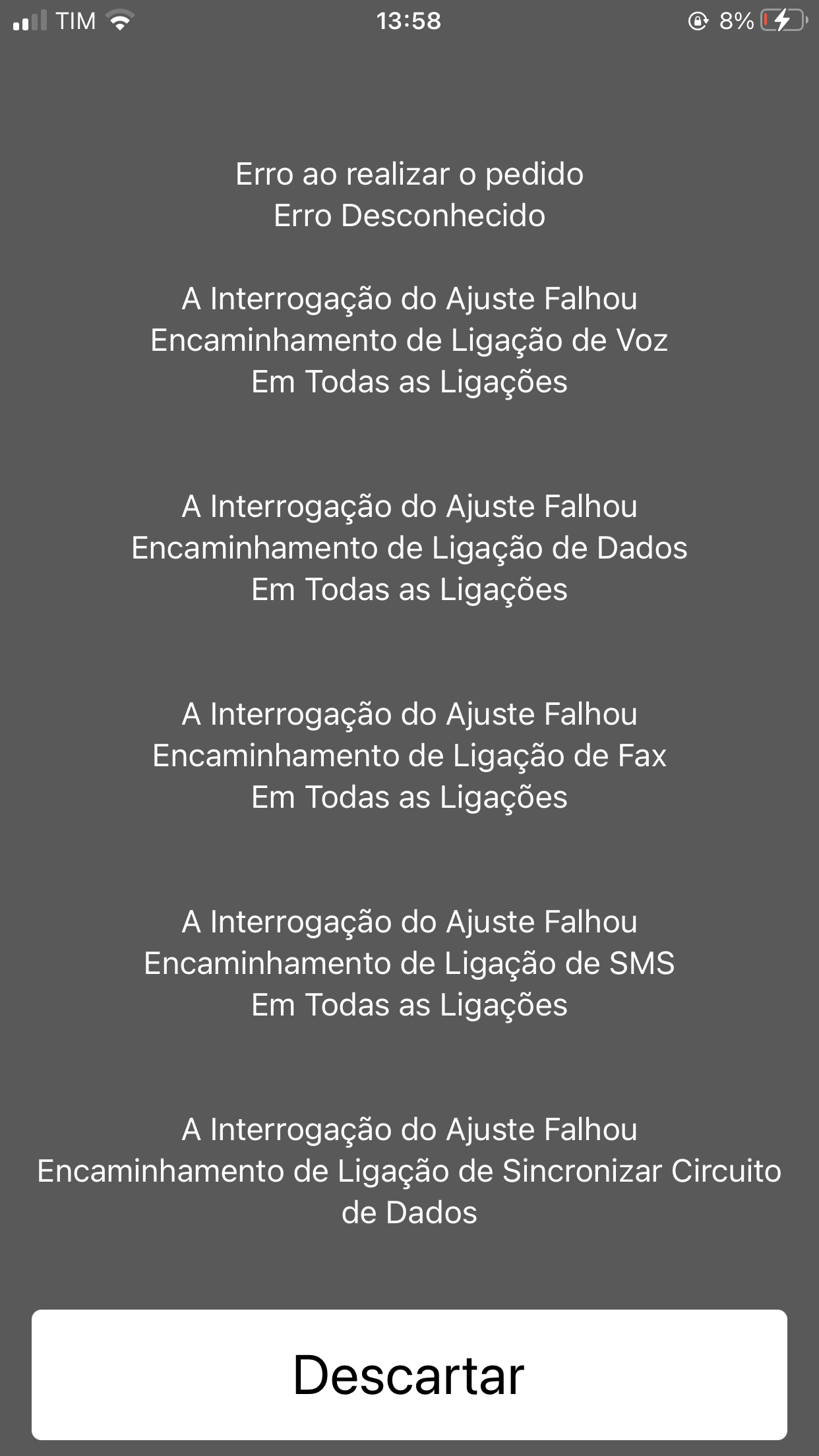This screenshot has width=819, height=1456.
Task: Dismiss the error with Descartar
Action: coord(409,1374)
